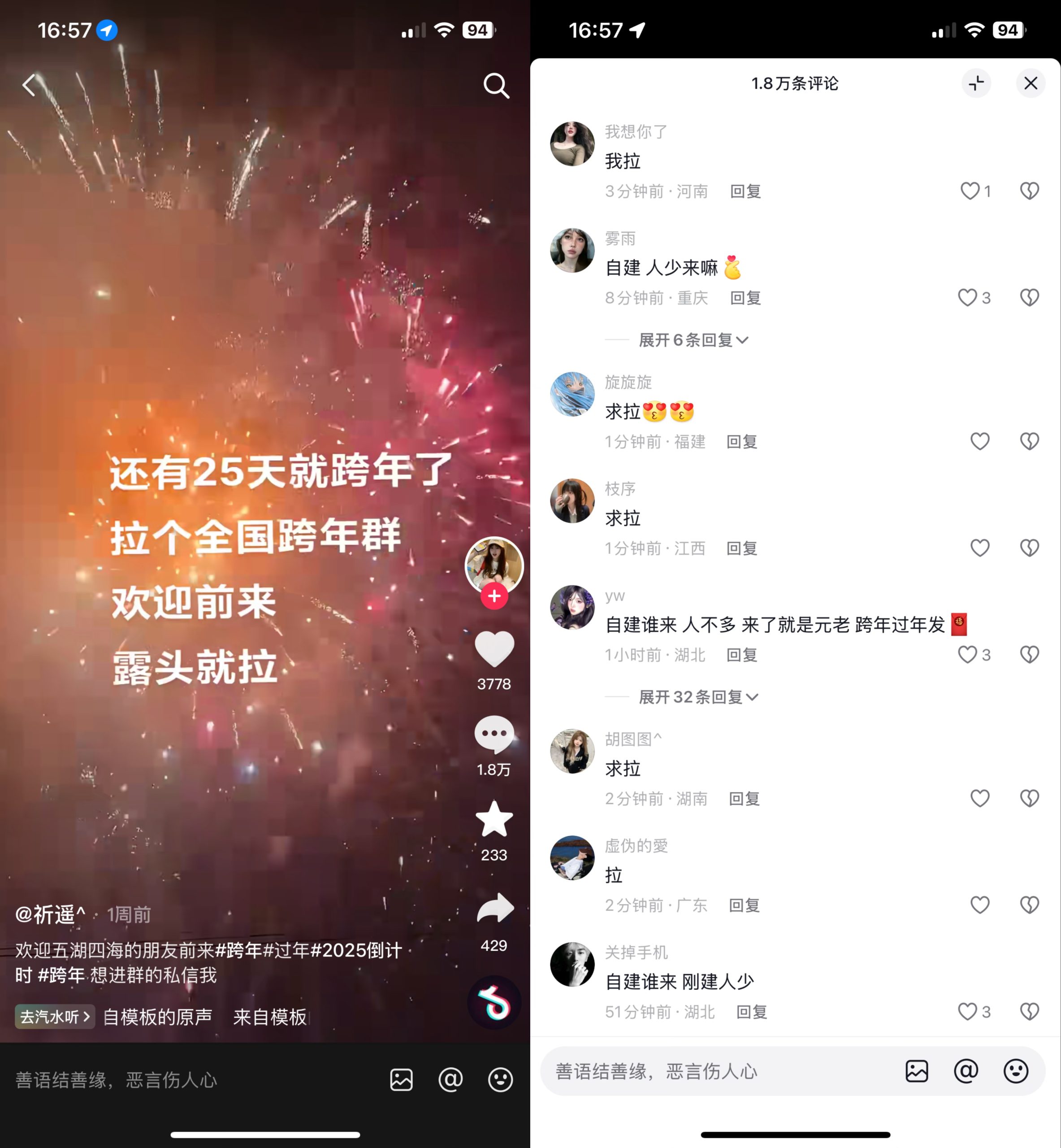Like 旋旋旋's comment

pyautogui.click(x=979, y=441)
